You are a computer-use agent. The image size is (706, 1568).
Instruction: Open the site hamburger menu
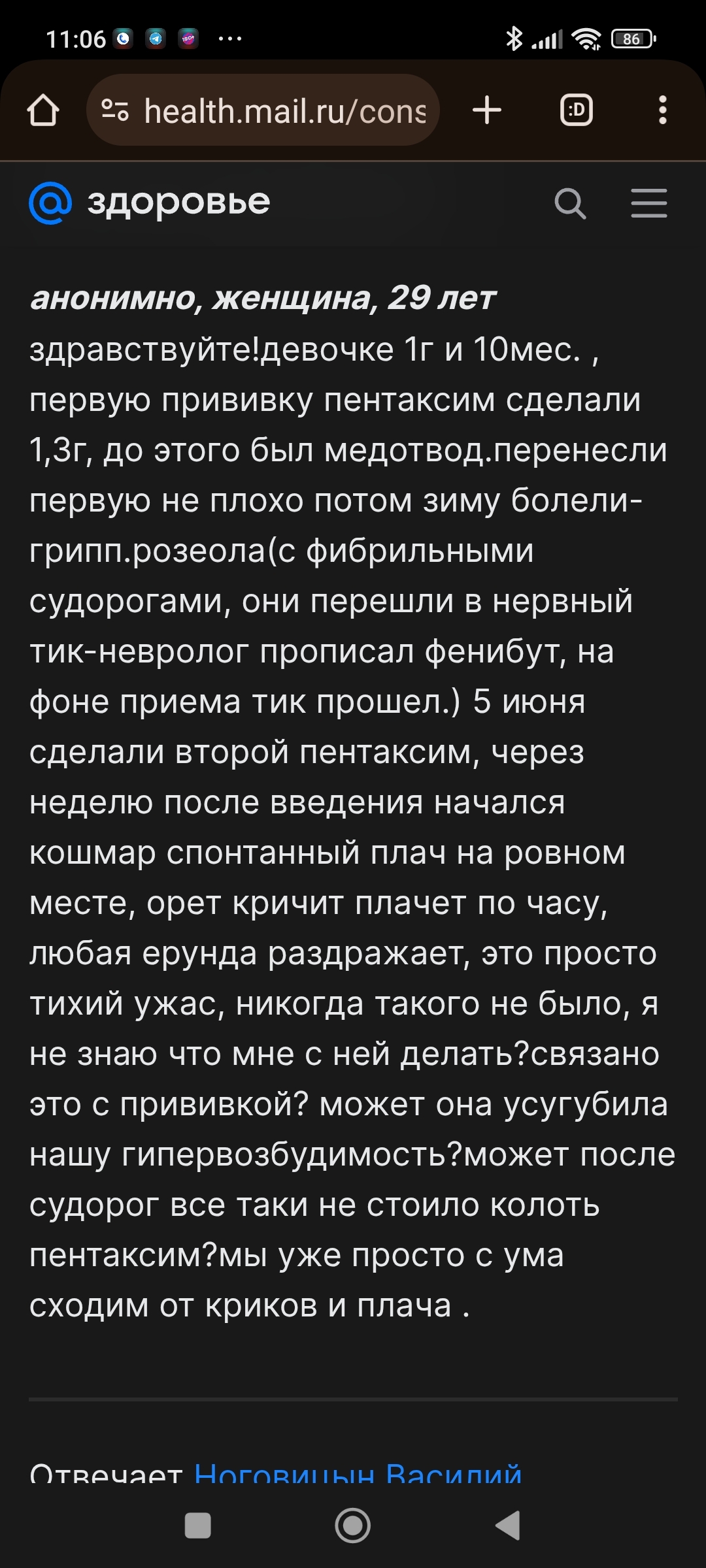648,203
